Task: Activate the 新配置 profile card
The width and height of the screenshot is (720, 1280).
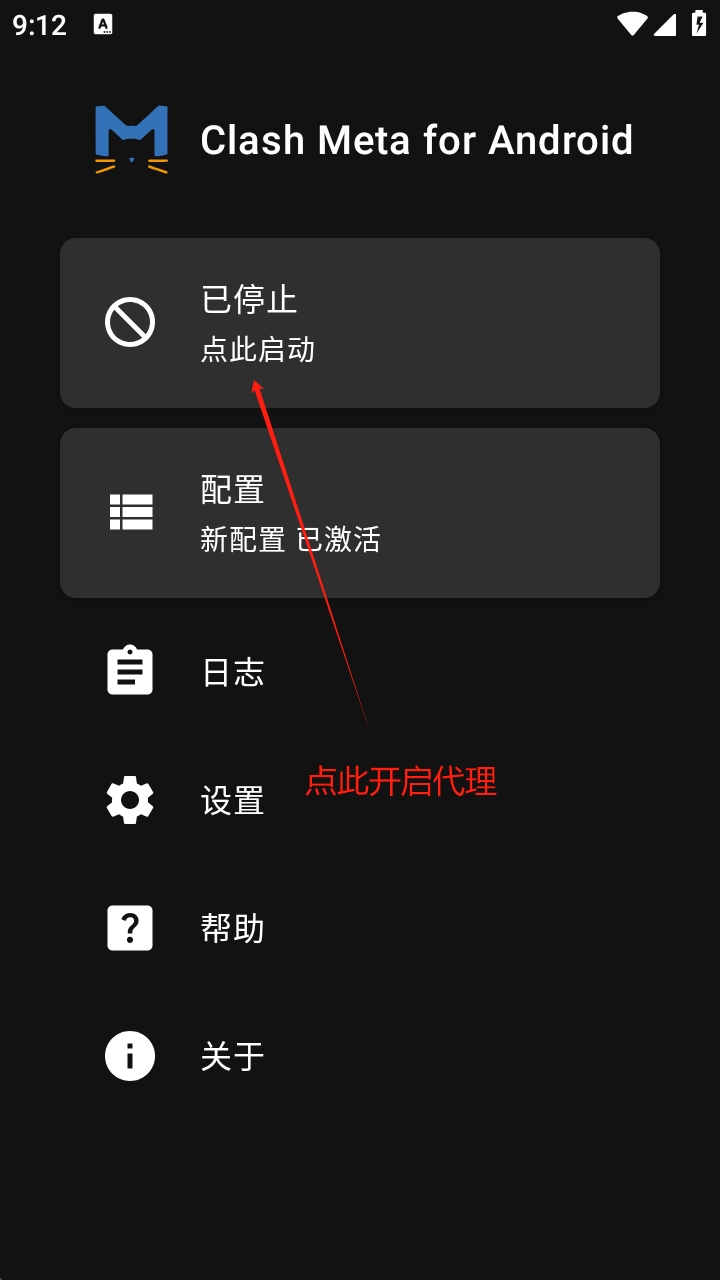Action: [360, 512]
